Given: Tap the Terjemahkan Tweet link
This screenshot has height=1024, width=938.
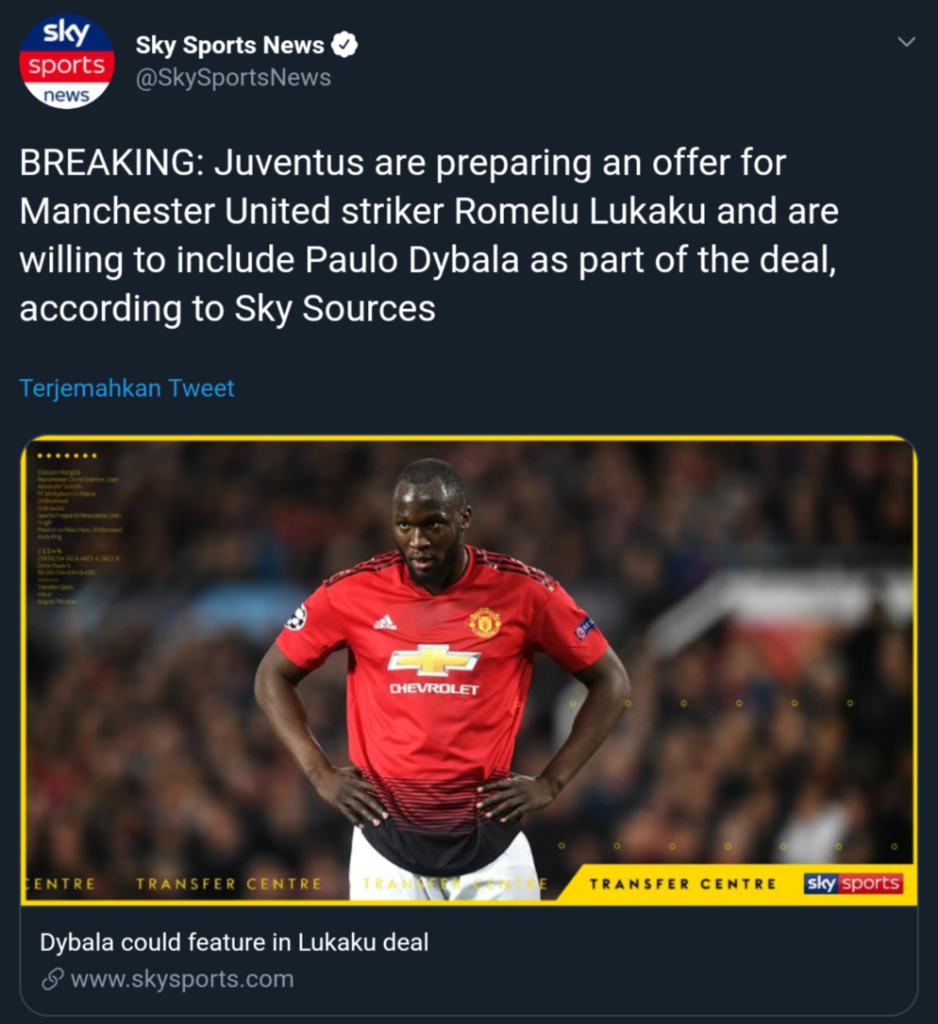Looking at the screenshot, I should pyautogui.click(x=127, y=388).
